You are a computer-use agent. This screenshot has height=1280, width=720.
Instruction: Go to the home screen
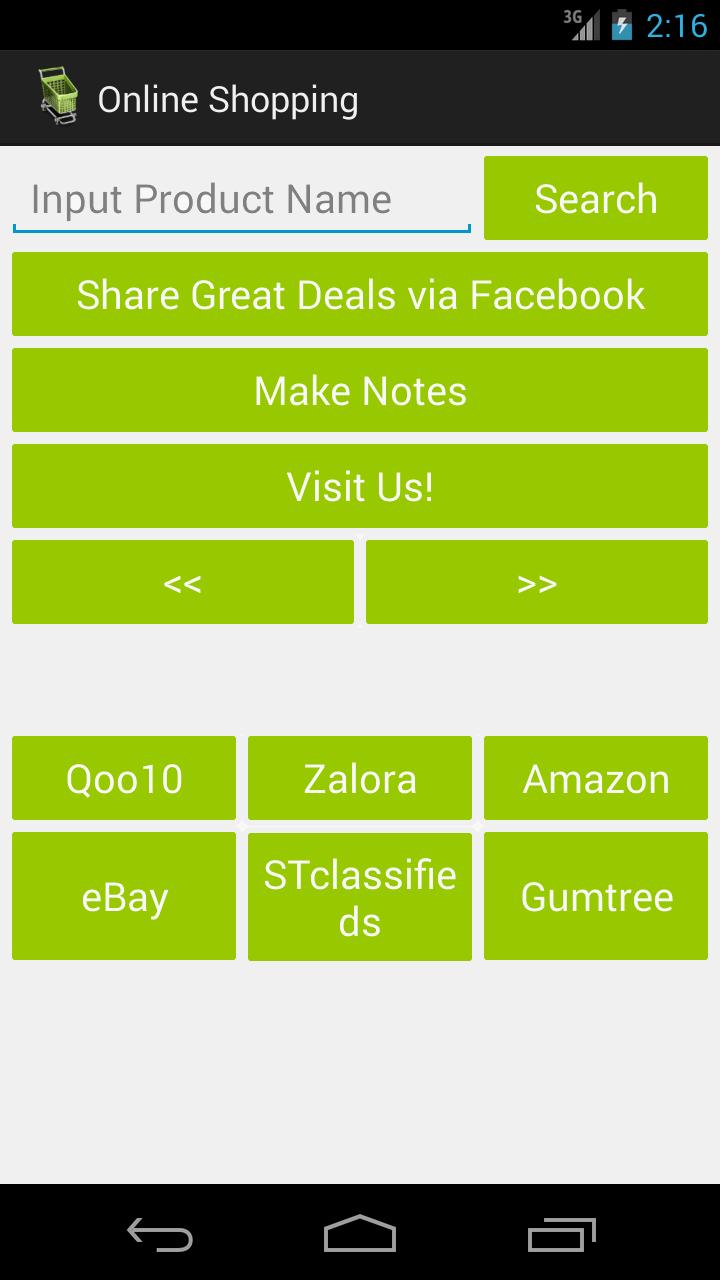[360, 1234]
